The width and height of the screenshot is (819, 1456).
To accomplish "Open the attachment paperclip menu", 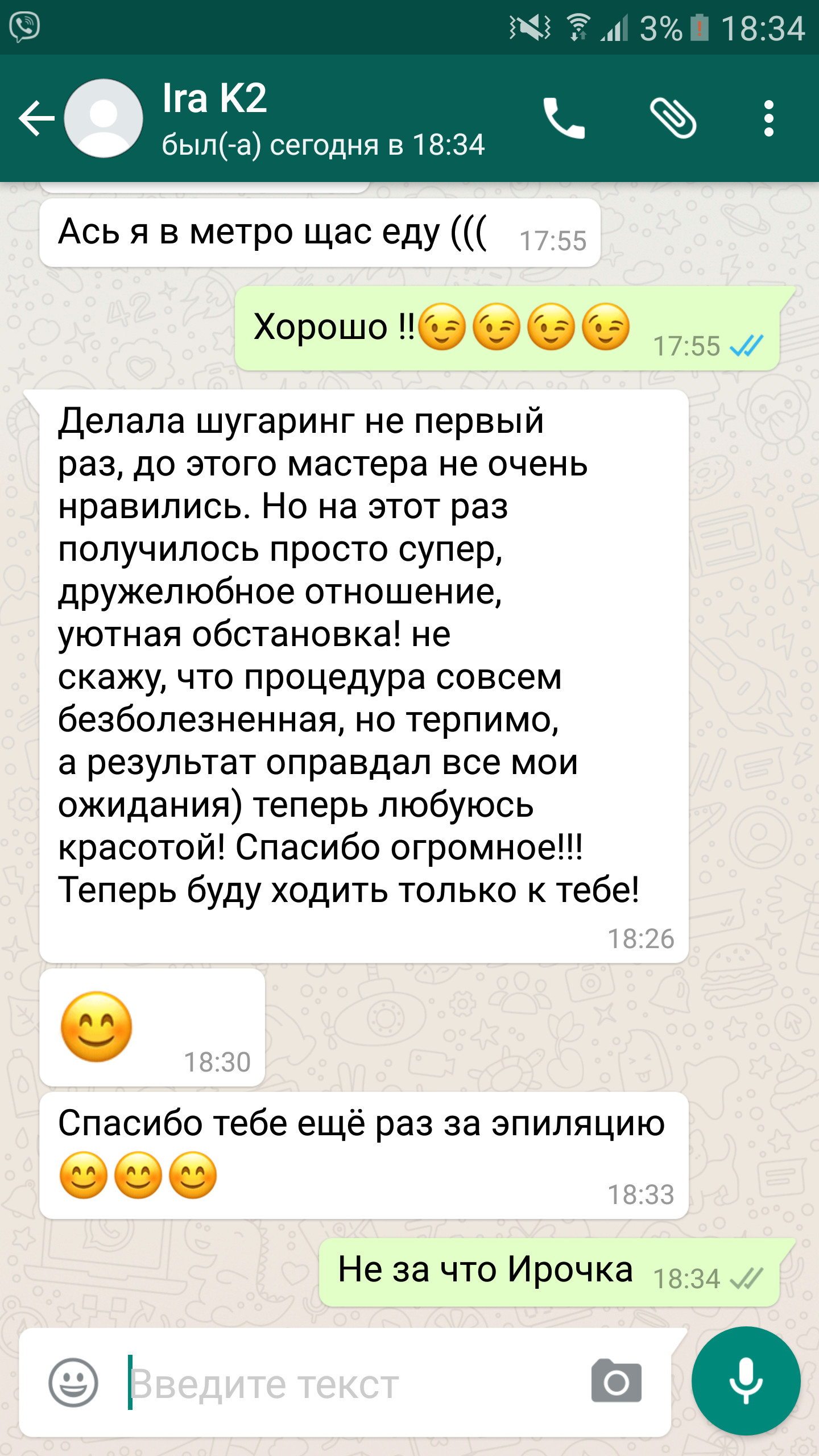I will (673, 118).
